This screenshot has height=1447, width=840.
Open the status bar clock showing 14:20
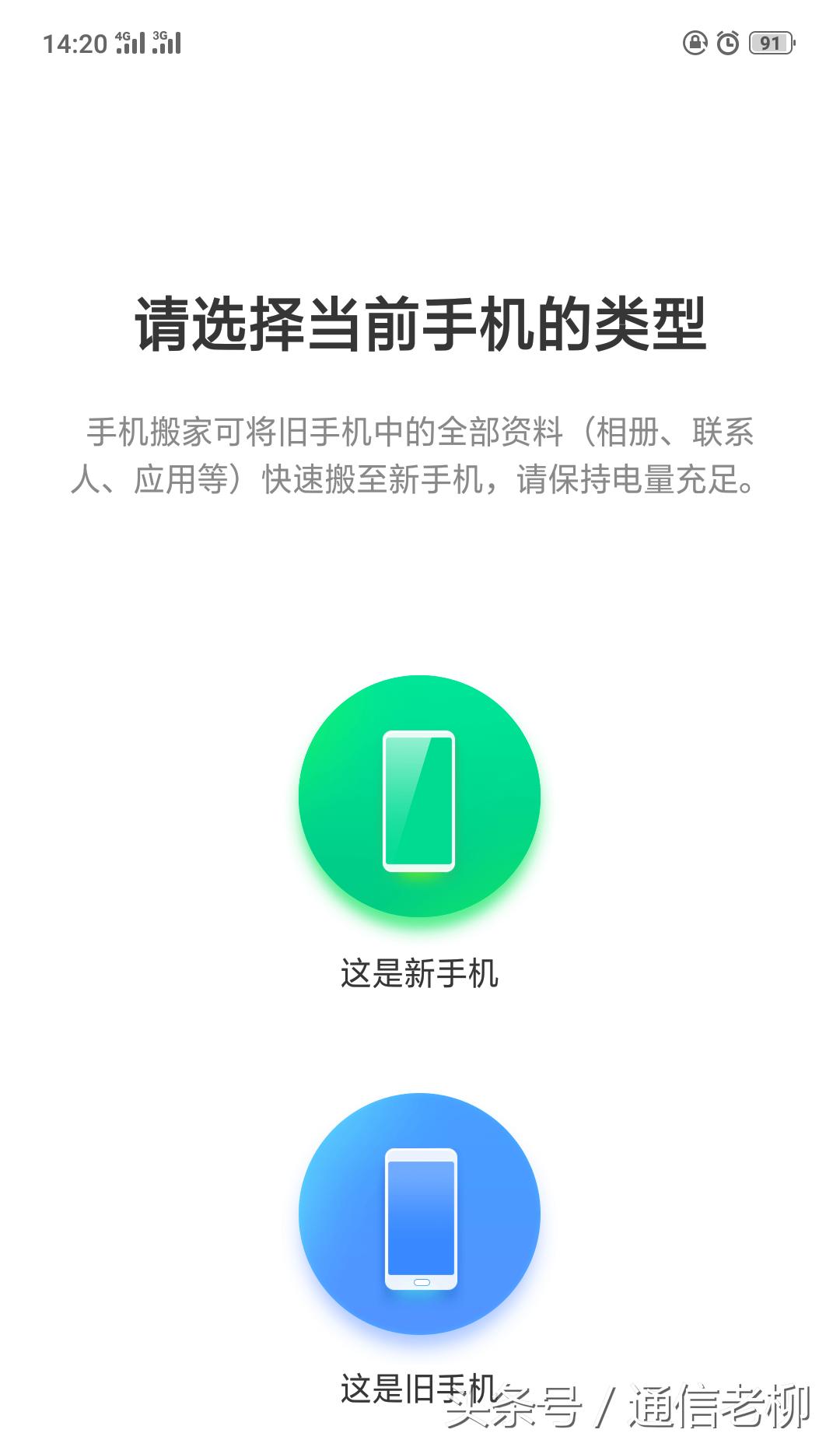[75, 43]
